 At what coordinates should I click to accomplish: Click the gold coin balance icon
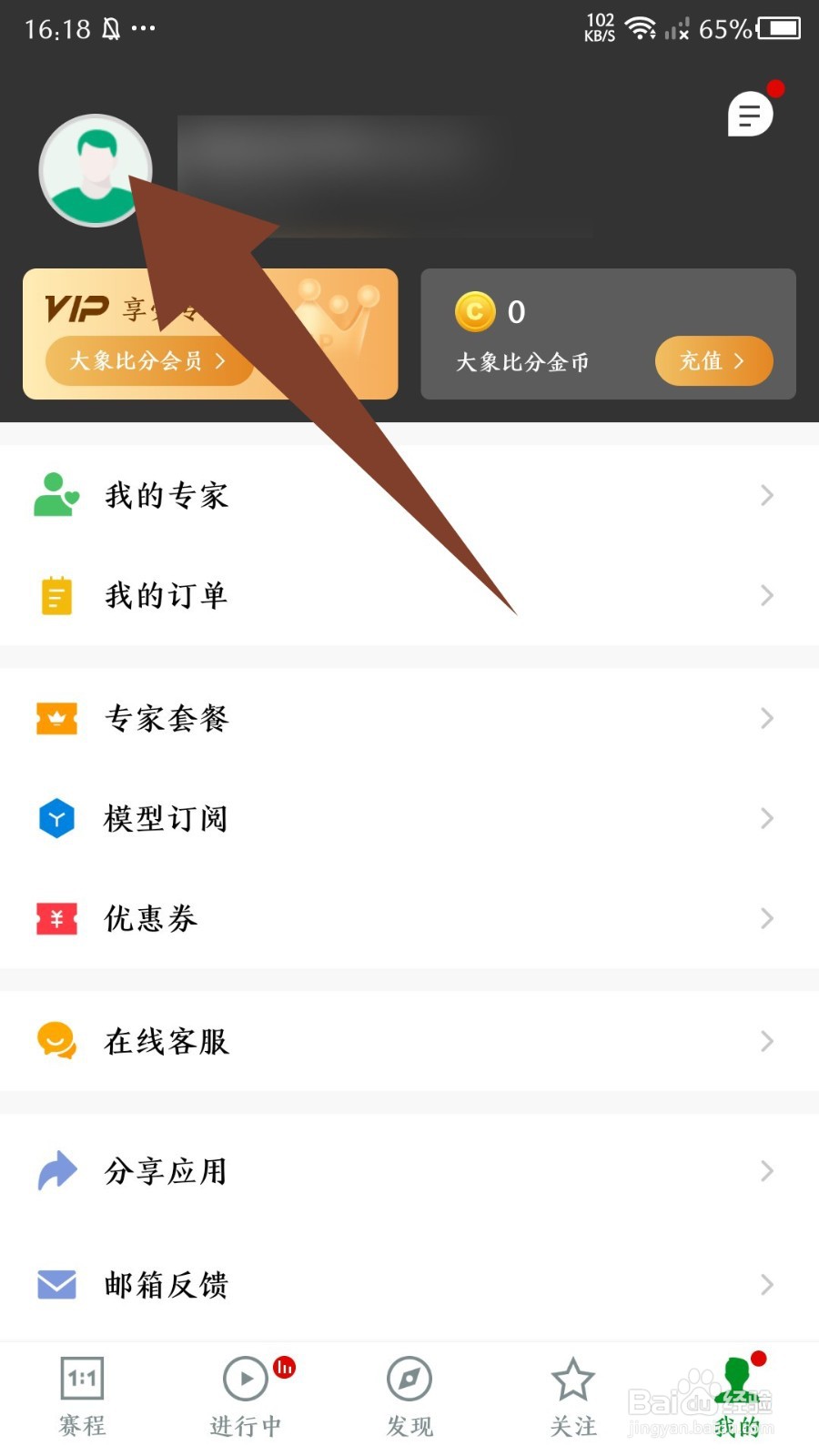pyautogui.click(x=474, y=311)
